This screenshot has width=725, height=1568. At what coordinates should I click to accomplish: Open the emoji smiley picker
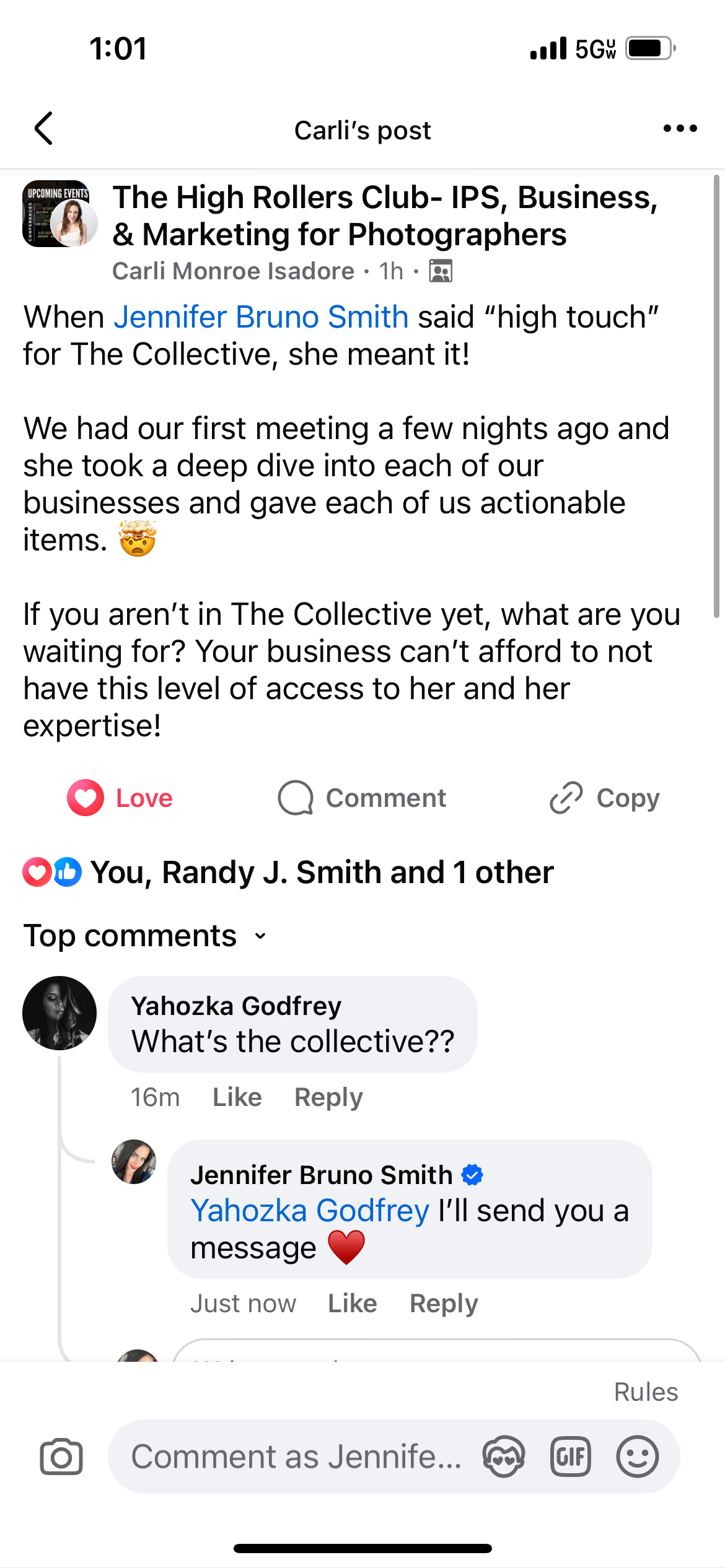pos(637,1457)
